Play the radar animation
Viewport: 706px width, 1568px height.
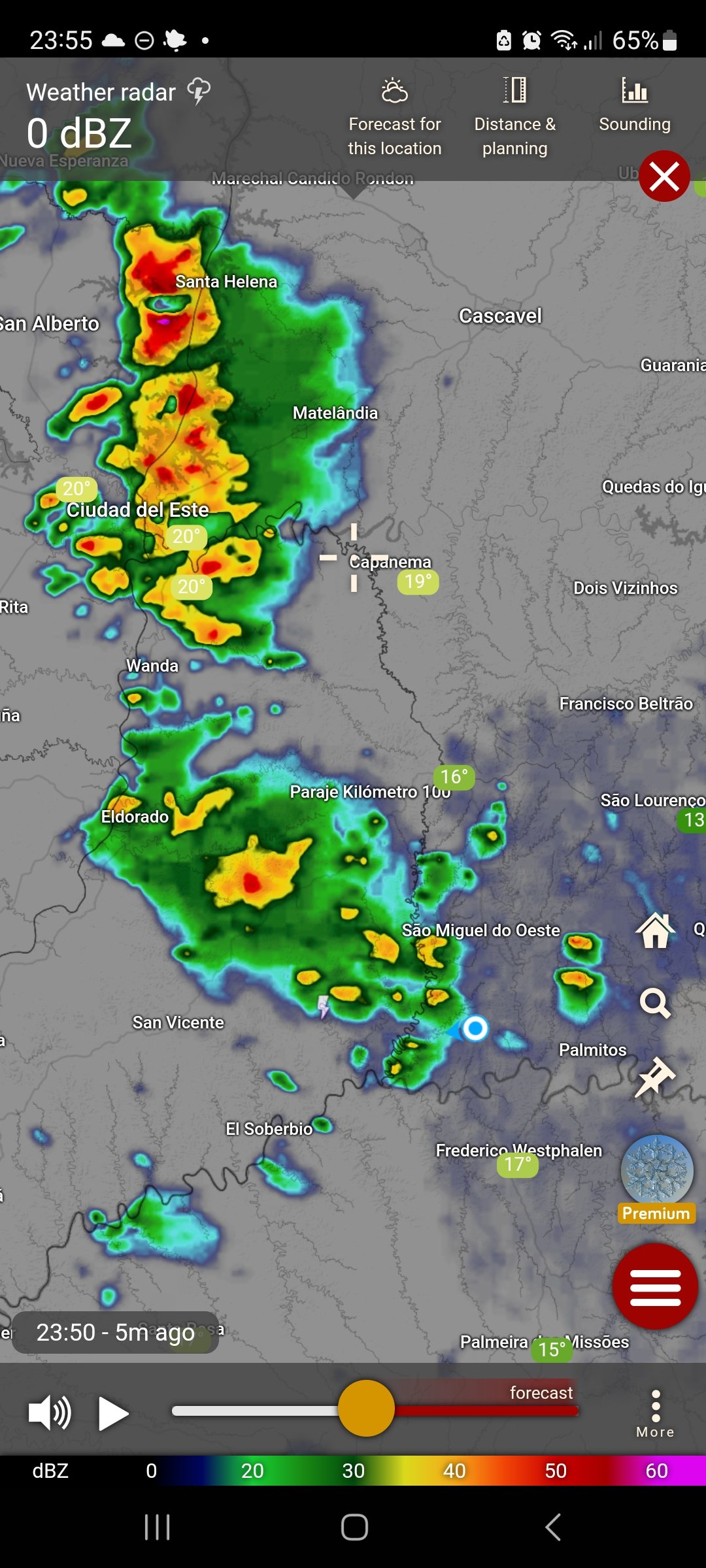pos(113,1413)
